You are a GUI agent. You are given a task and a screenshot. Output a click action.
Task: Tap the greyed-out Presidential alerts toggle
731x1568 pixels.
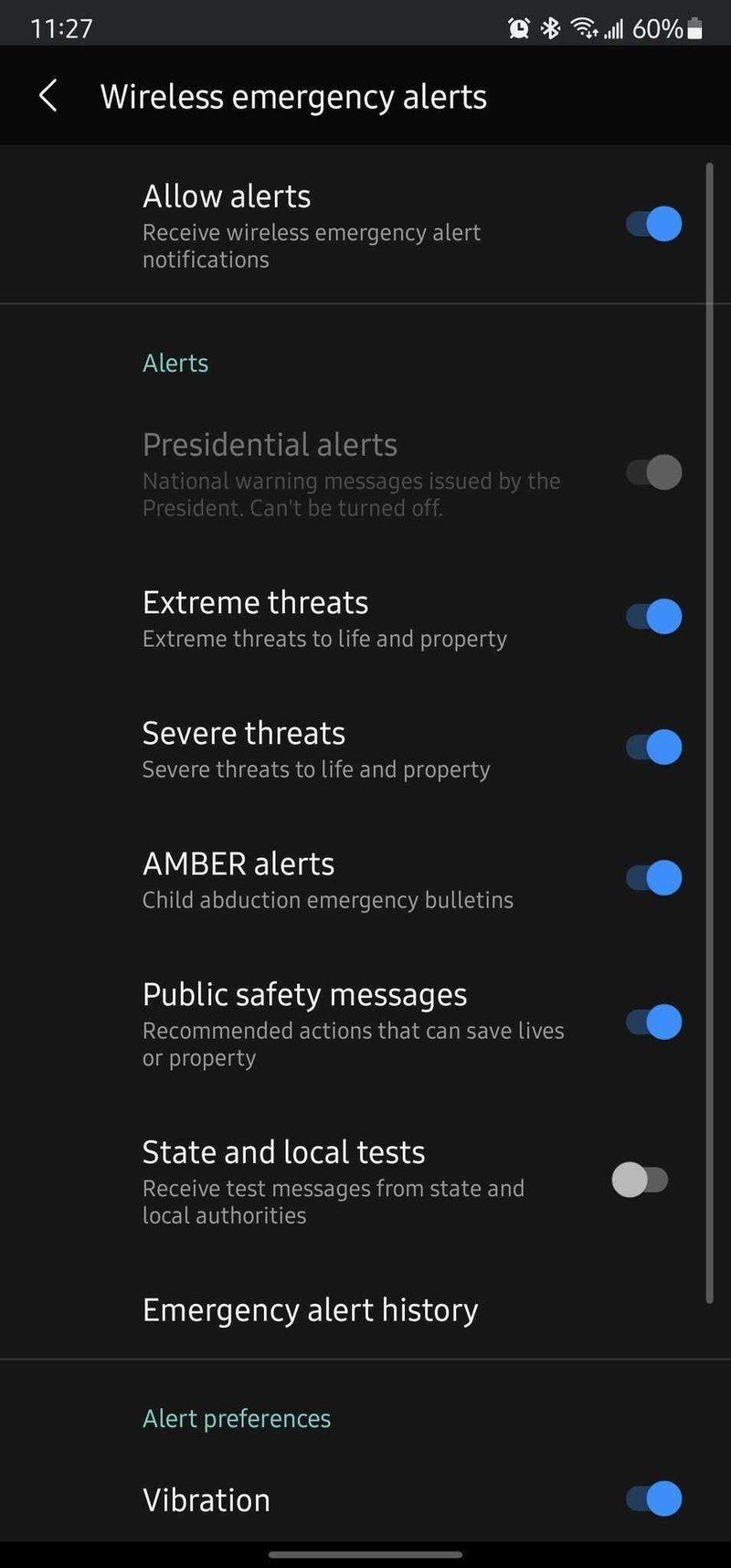point(650,471)
